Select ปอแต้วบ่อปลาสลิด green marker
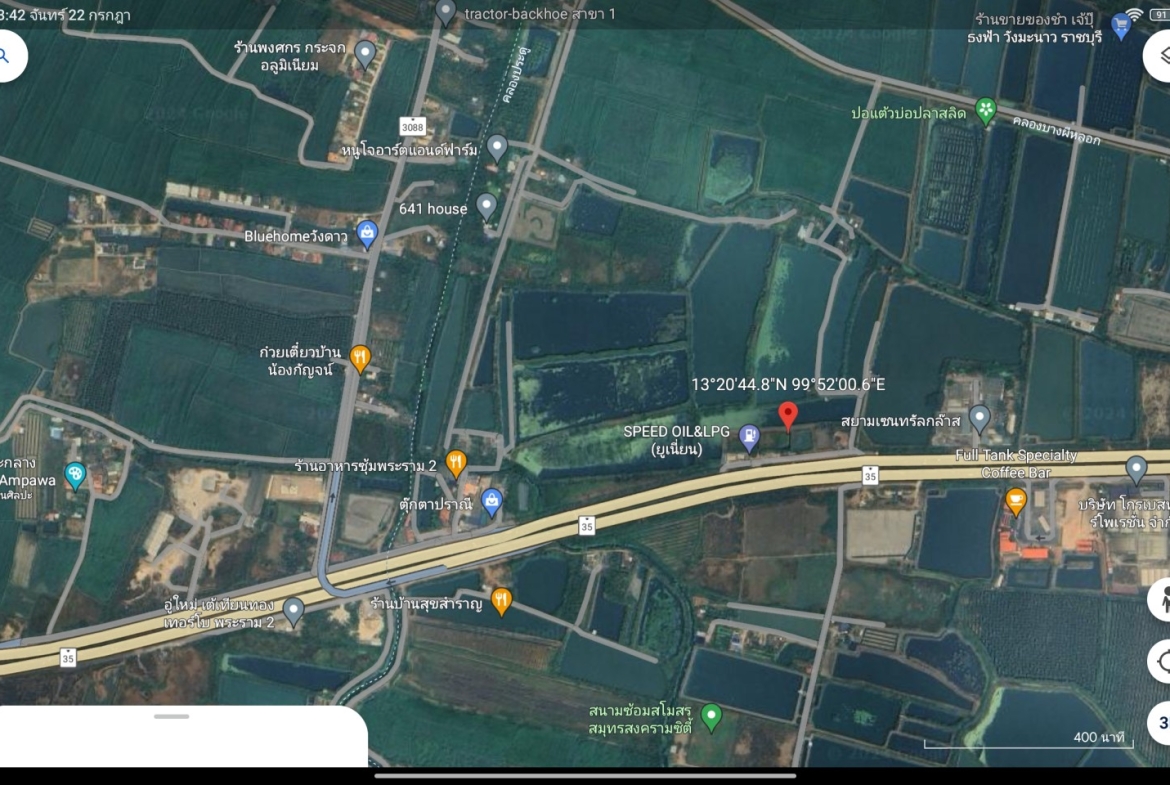Viewport: 1170px width, 785px height. (986, 110)
